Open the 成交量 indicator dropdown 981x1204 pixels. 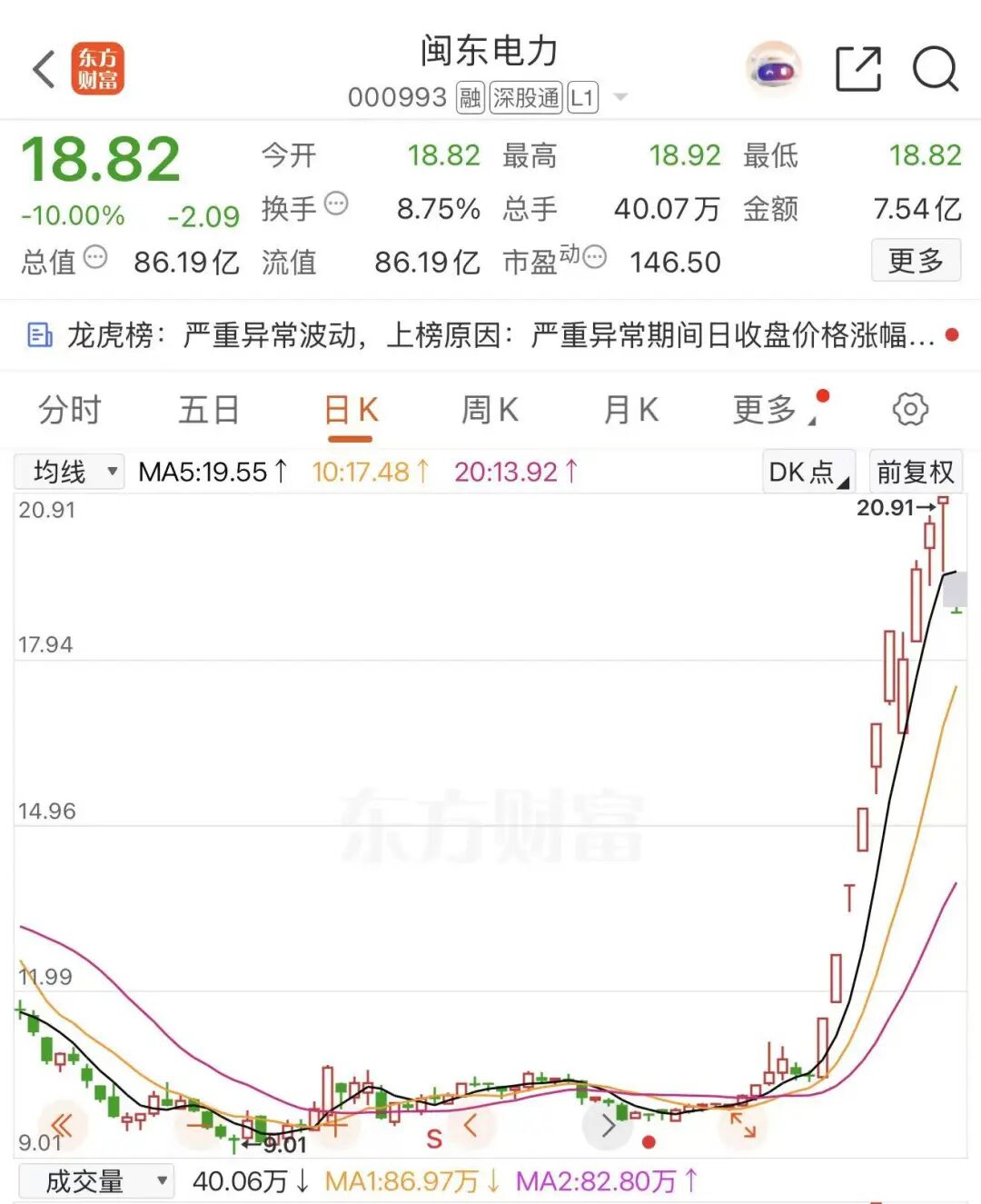(x=95, y=1181)
